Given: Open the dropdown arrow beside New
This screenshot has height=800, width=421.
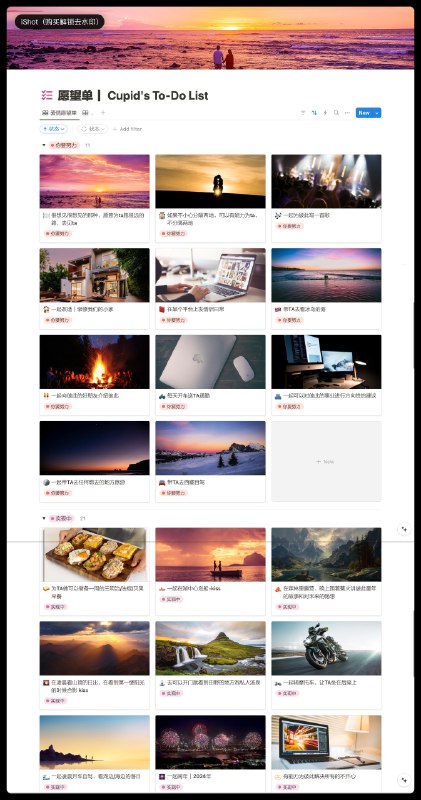Looking at the screenshot, I should coord(377,113).
